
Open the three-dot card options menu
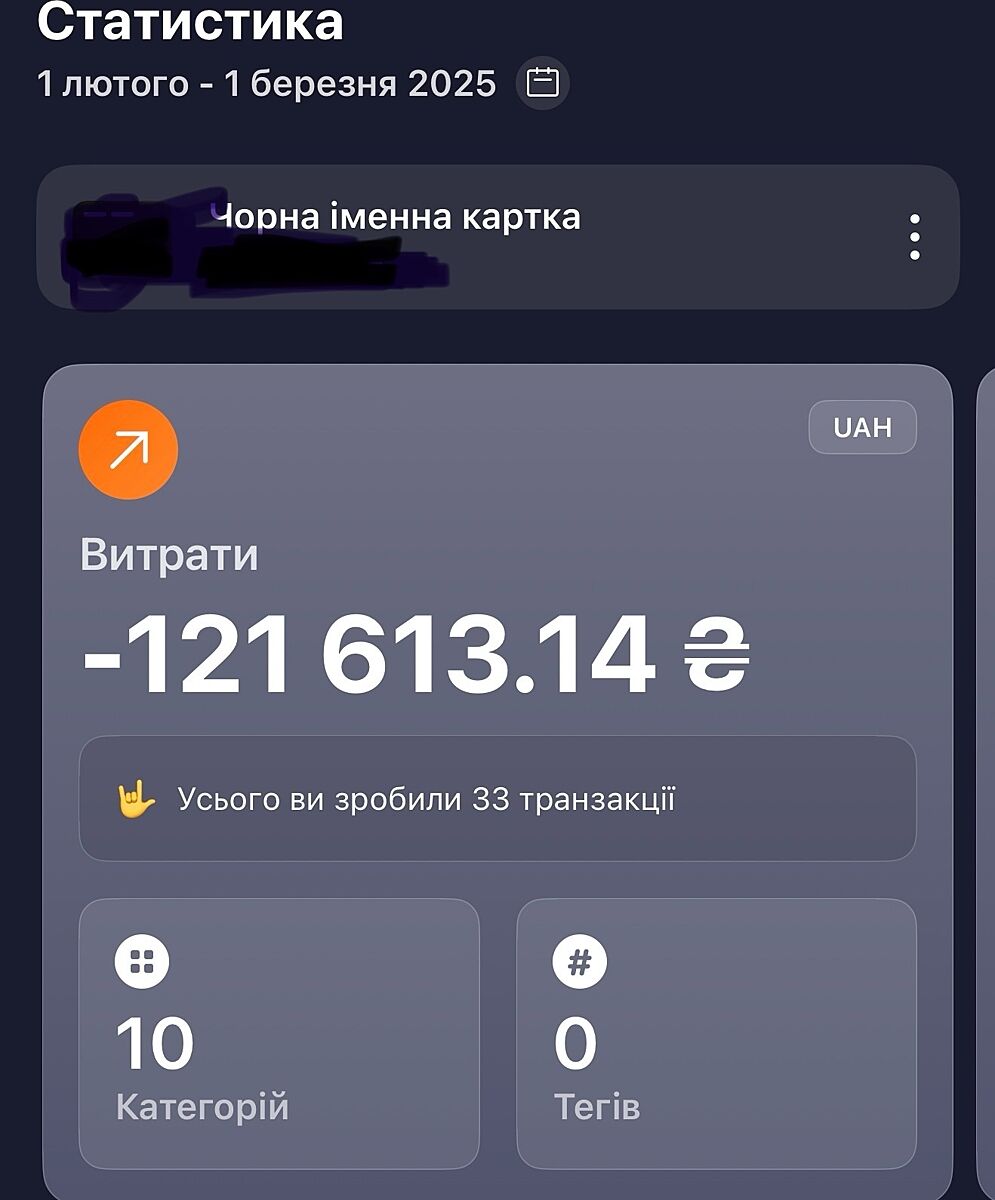914,237
